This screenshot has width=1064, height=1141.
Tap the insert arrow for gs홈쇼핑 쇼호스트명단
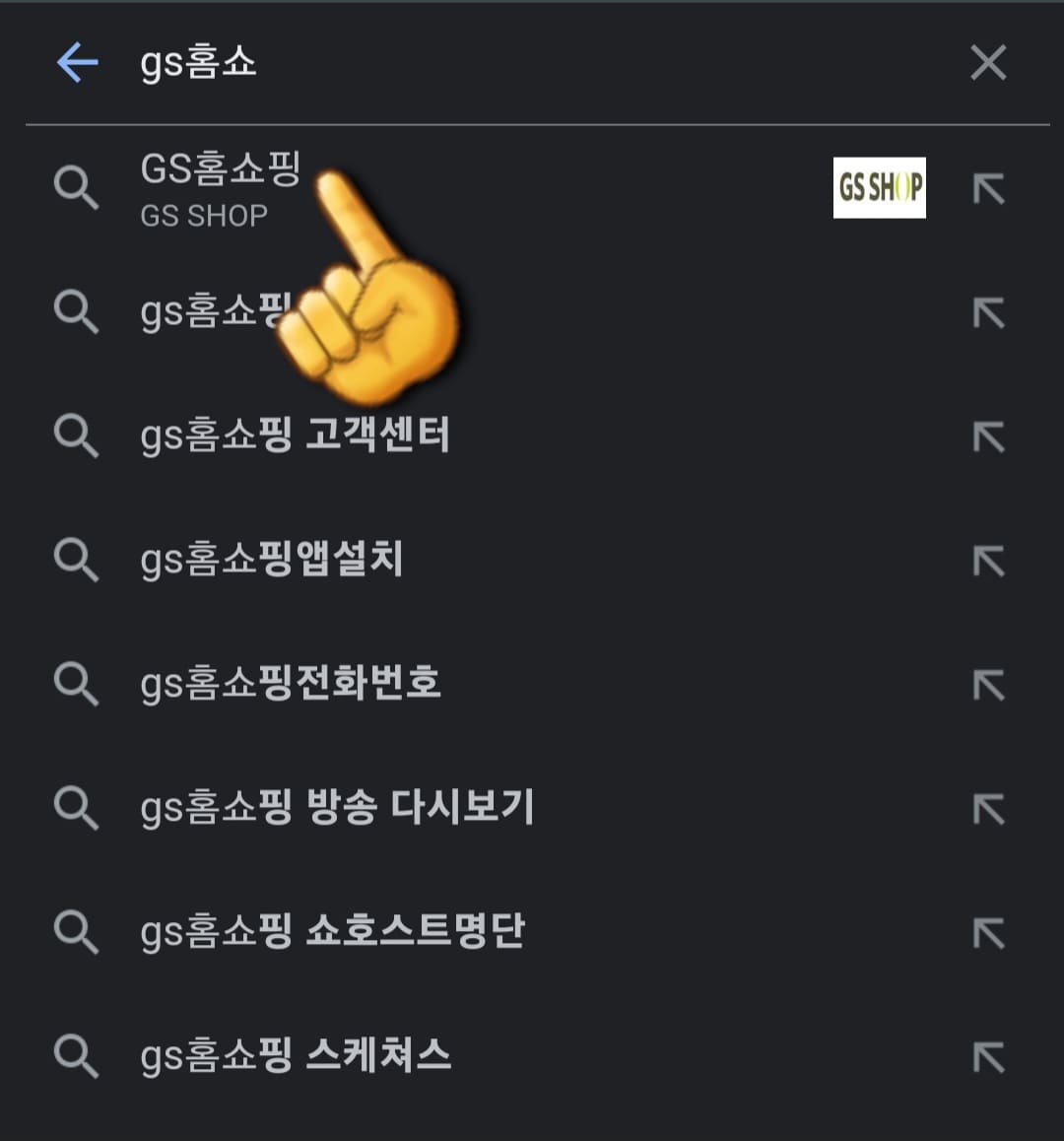990,931
